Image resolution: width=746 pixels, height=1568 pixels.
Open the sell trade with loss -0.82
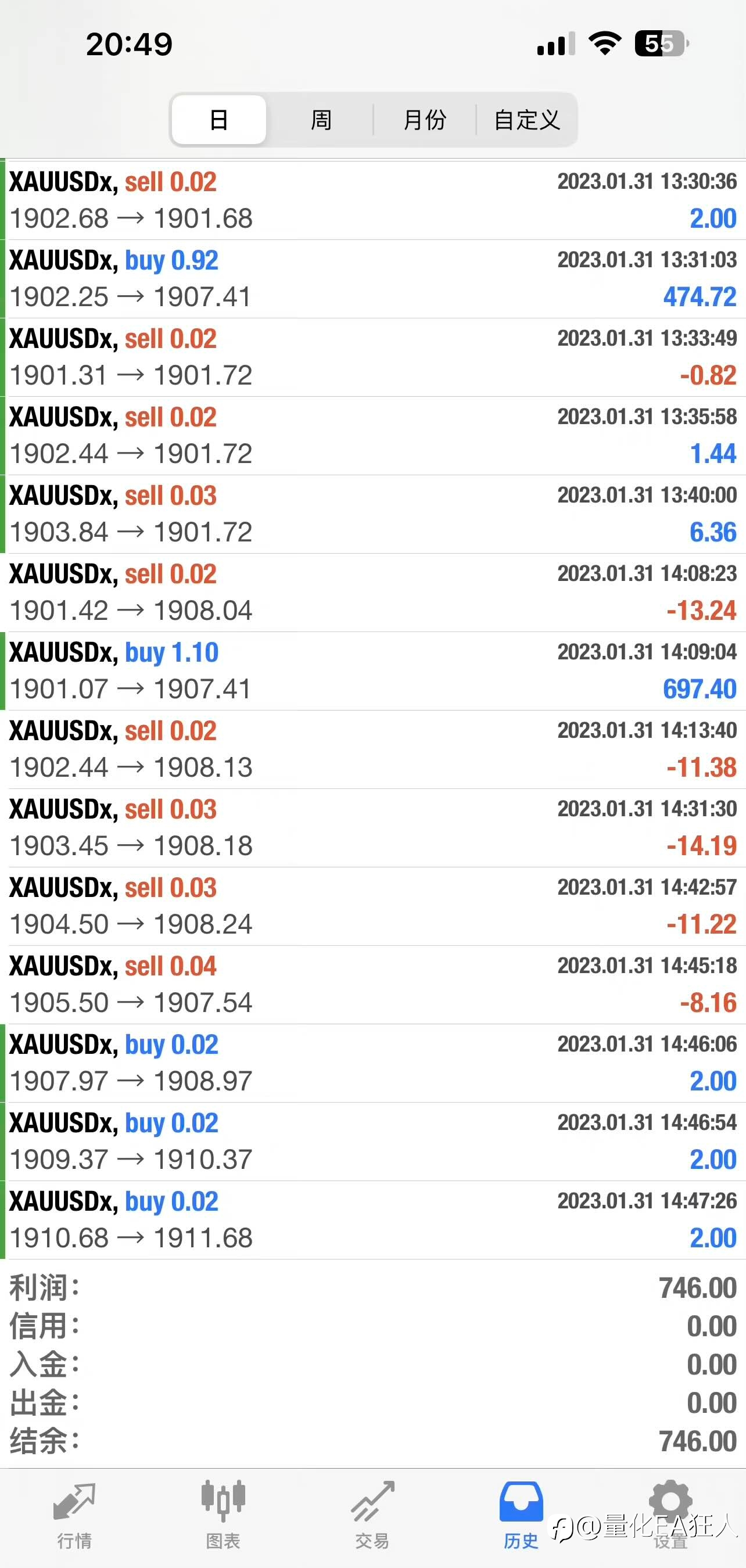[372, 357]
